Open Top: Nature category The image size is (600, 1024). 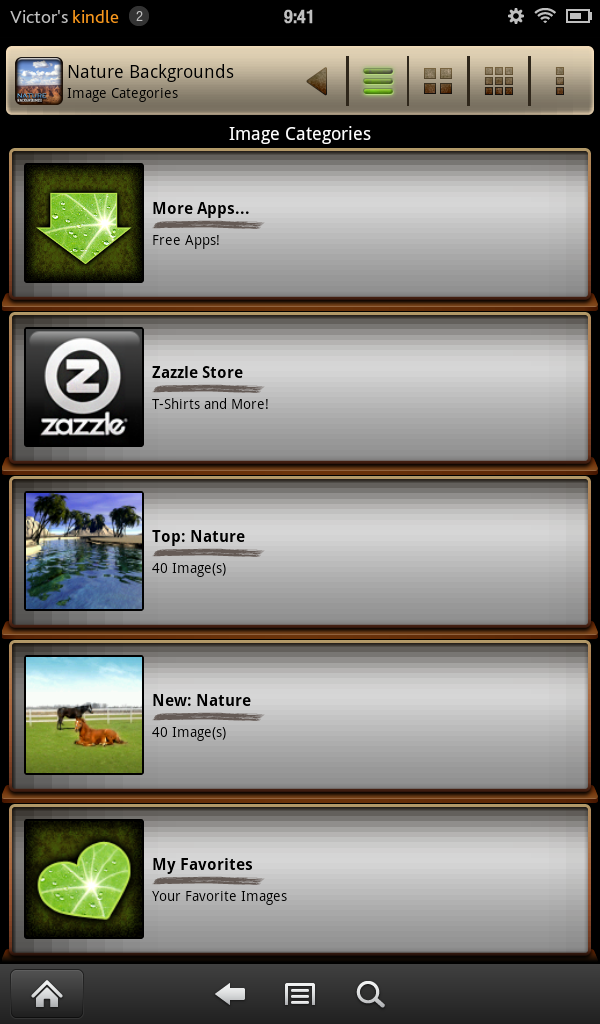(x=300, y=551)
